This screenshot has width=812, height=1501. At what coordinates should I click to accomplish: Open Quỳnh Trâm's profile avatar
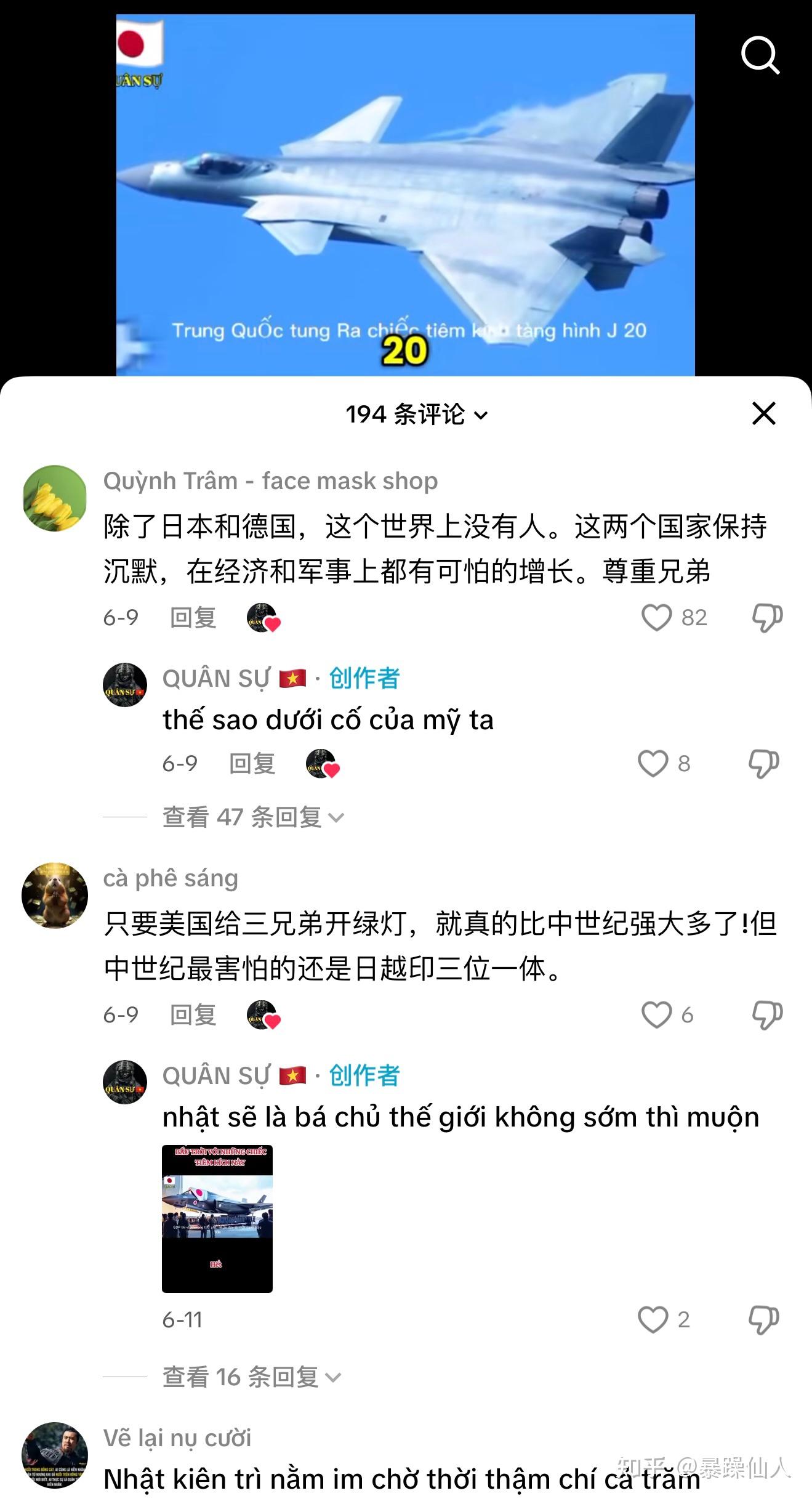[x=55, y=498]
